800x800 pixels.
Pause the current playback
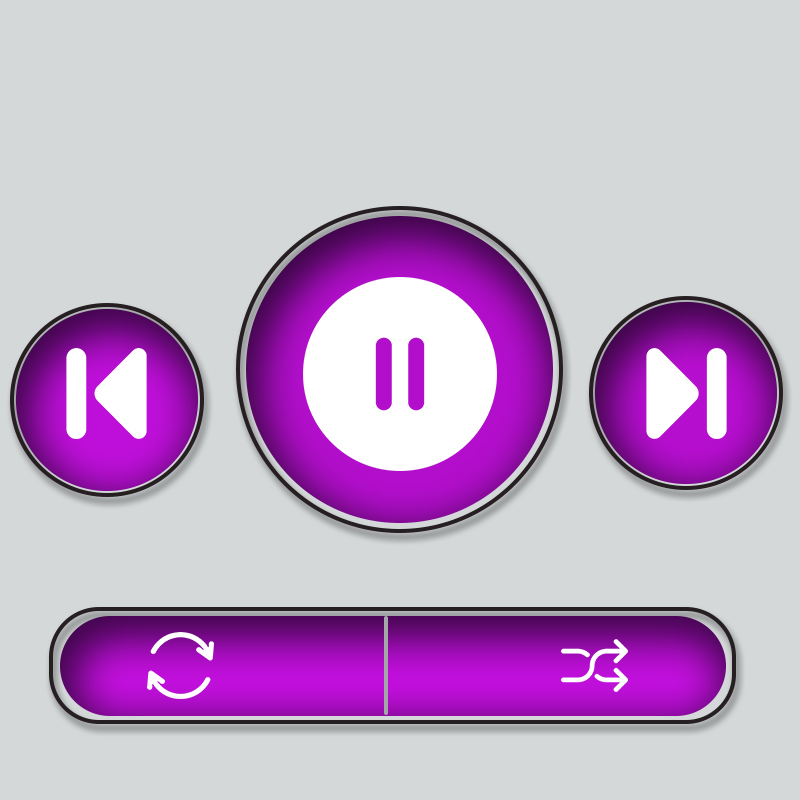click(400, 373)
